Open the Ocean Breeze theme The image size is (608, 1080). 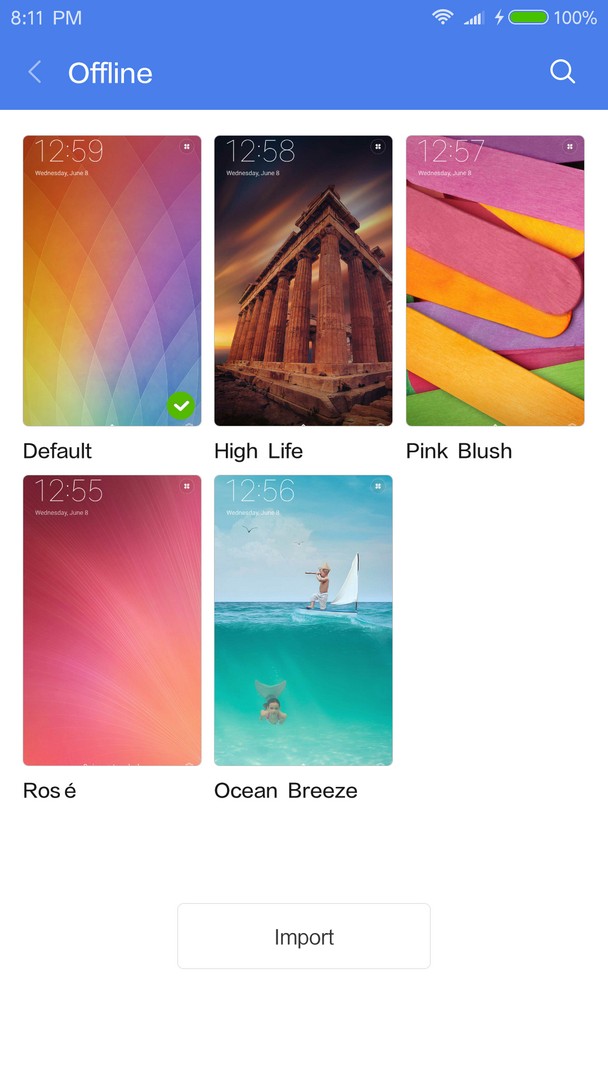tap(303, 621)
